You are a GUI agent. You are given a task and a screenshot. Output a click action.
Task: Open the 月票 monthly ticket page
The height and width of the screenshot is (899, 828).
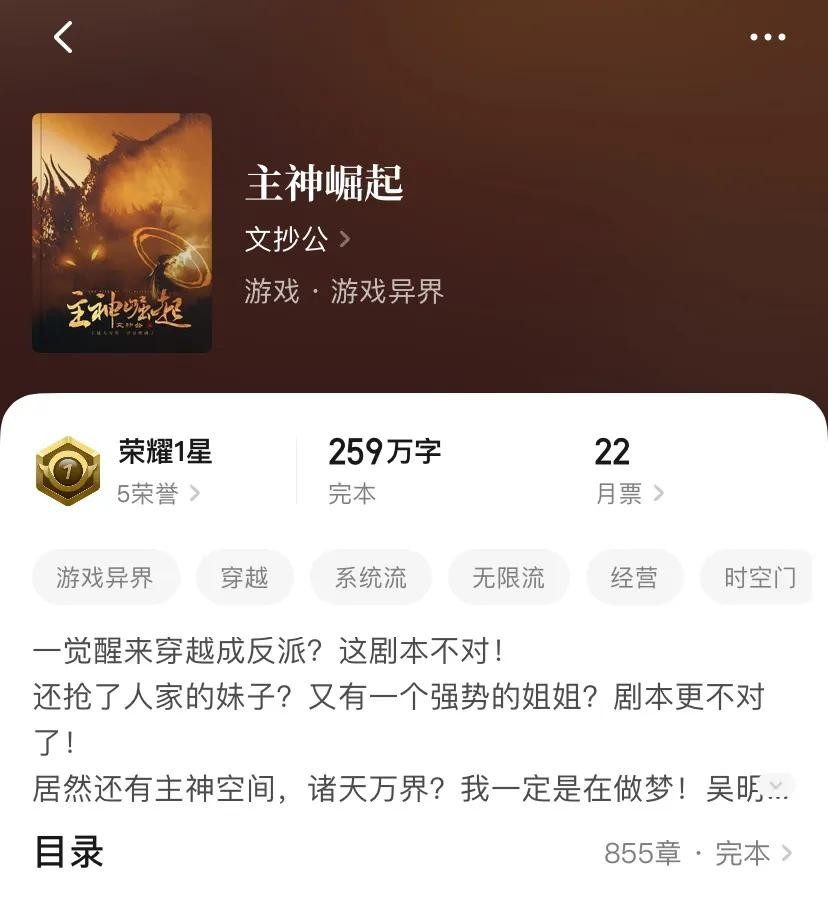(629, 493)
